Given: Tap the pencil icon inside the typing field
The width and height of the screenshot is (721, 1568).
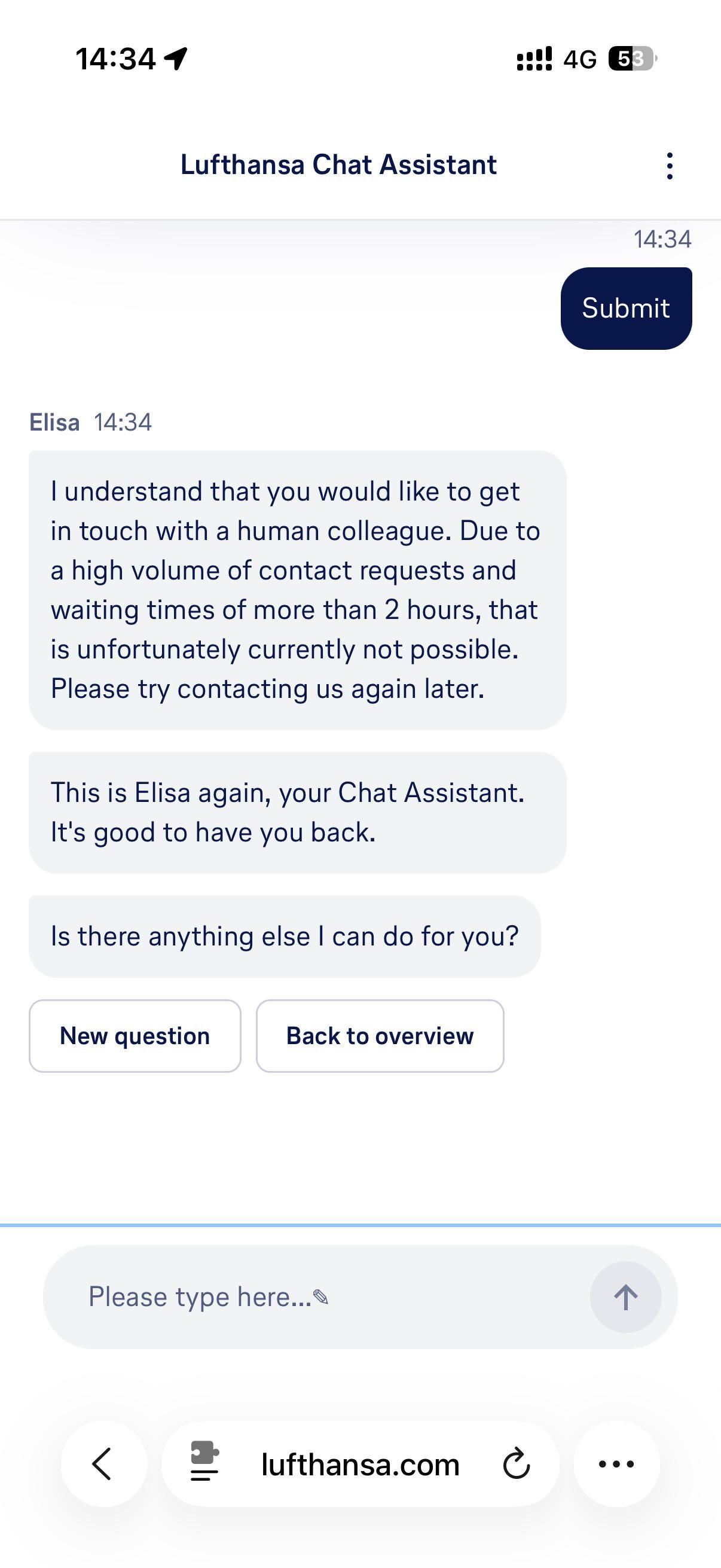Looking at the screenshot, I should [322, 1297].
